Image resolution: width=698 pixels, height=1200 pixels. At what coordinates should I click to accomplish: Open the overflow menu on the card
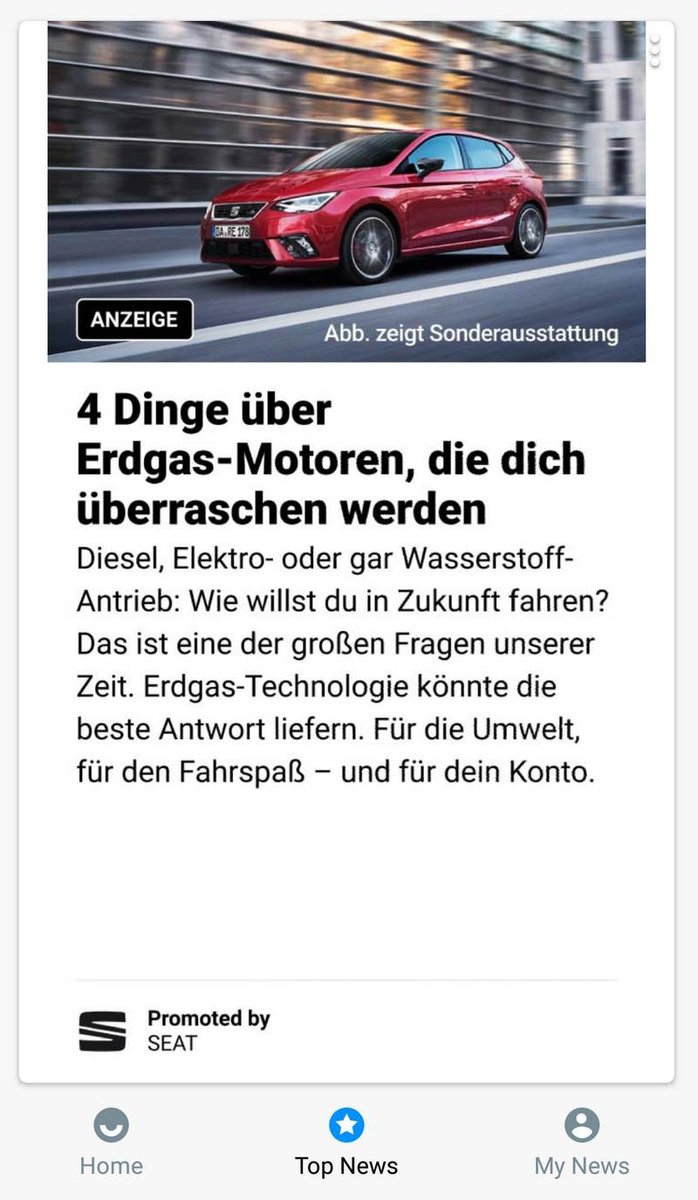tap(655, 52)
